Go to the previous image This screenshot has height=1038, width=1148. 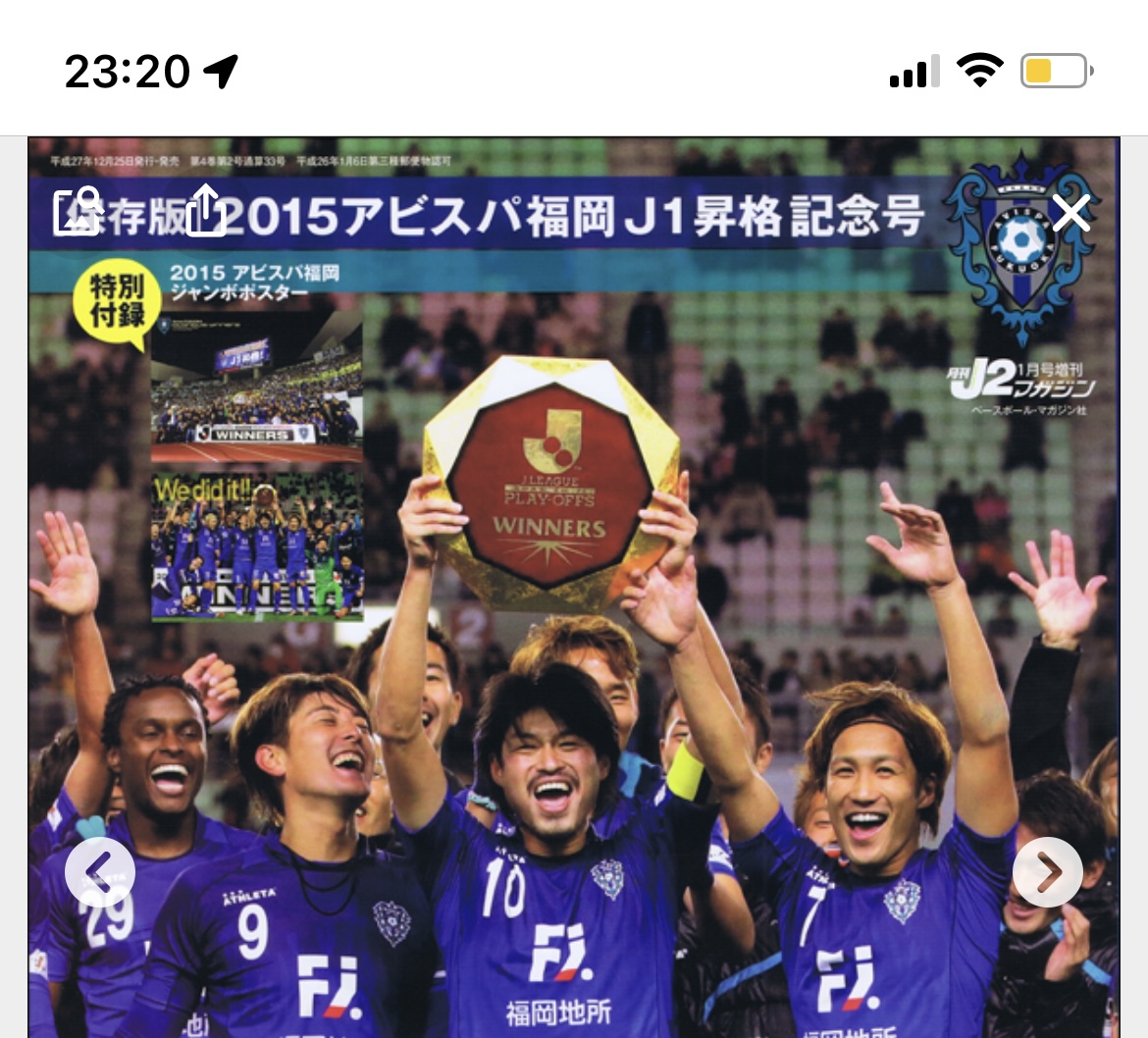[x=99, y=871]
